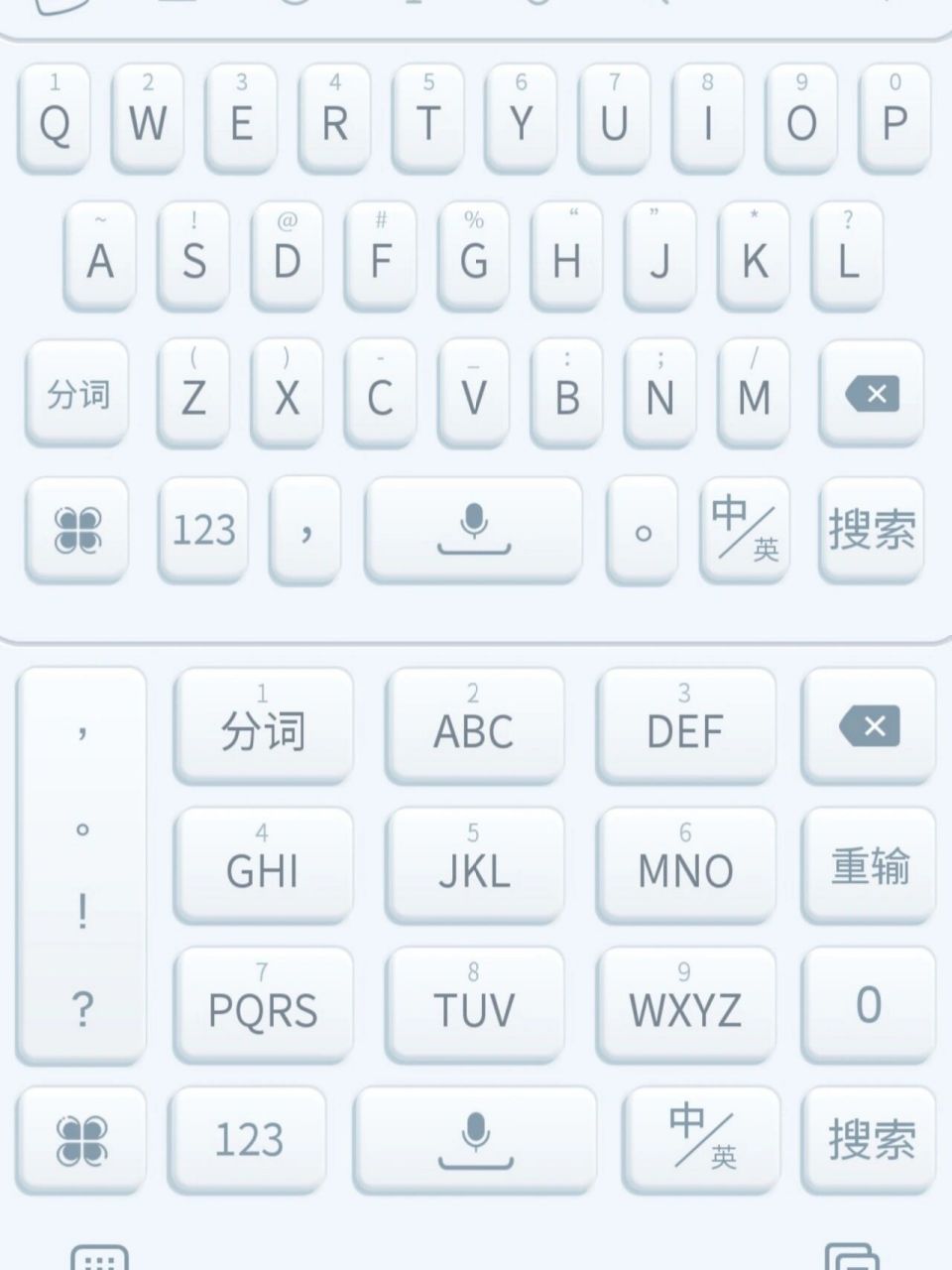Toggle 中/英 language on the QWERTY keyboard
This screenshot has height=1270, width=952.
745,529
